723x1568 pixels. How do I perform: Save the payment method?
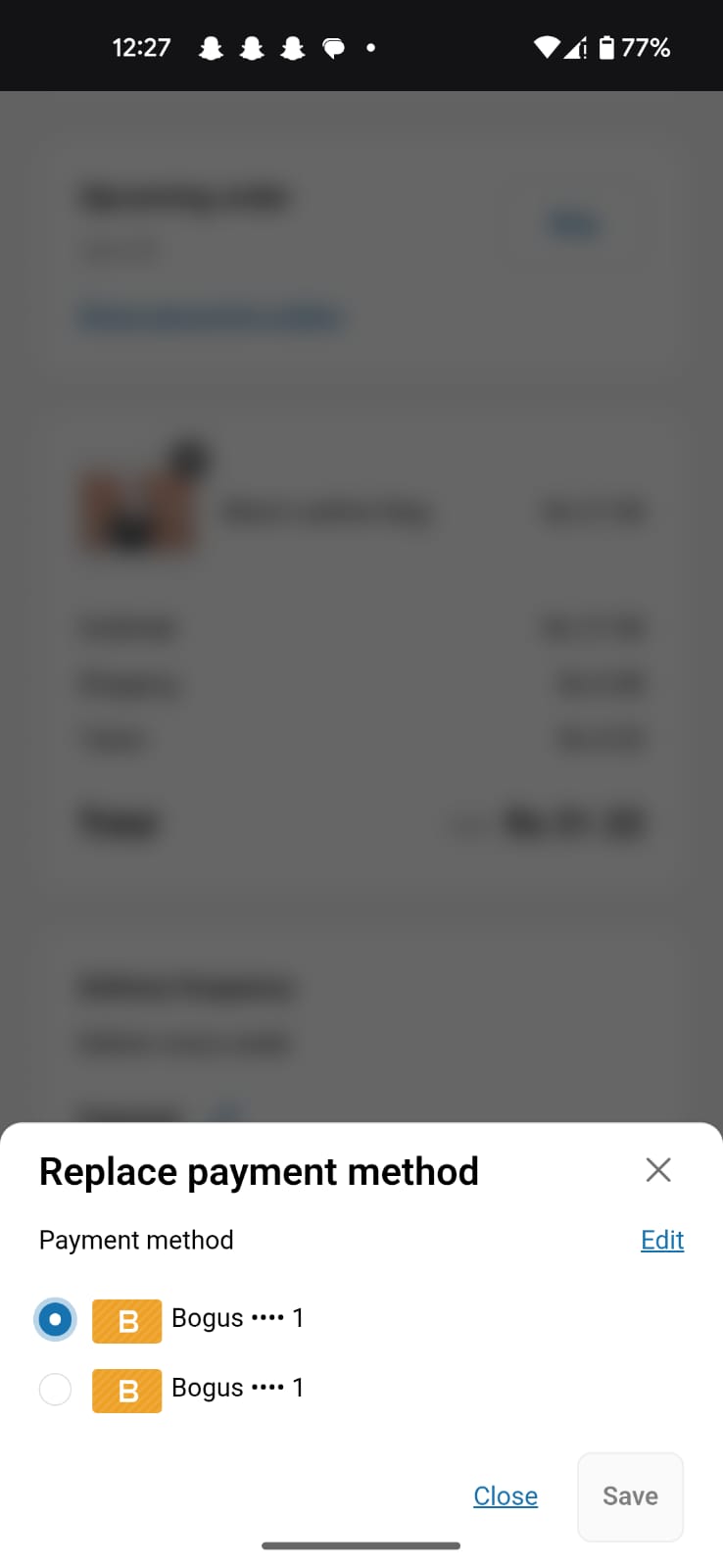tap(630, 1496)
